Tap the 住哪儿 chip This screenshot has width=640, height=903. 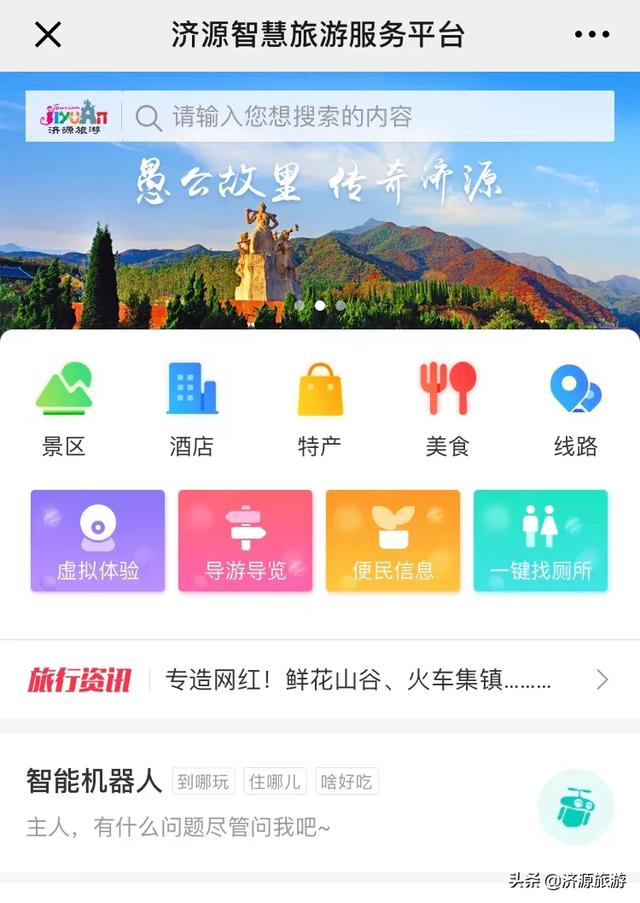pyautogui.click(x=275, y=782)
